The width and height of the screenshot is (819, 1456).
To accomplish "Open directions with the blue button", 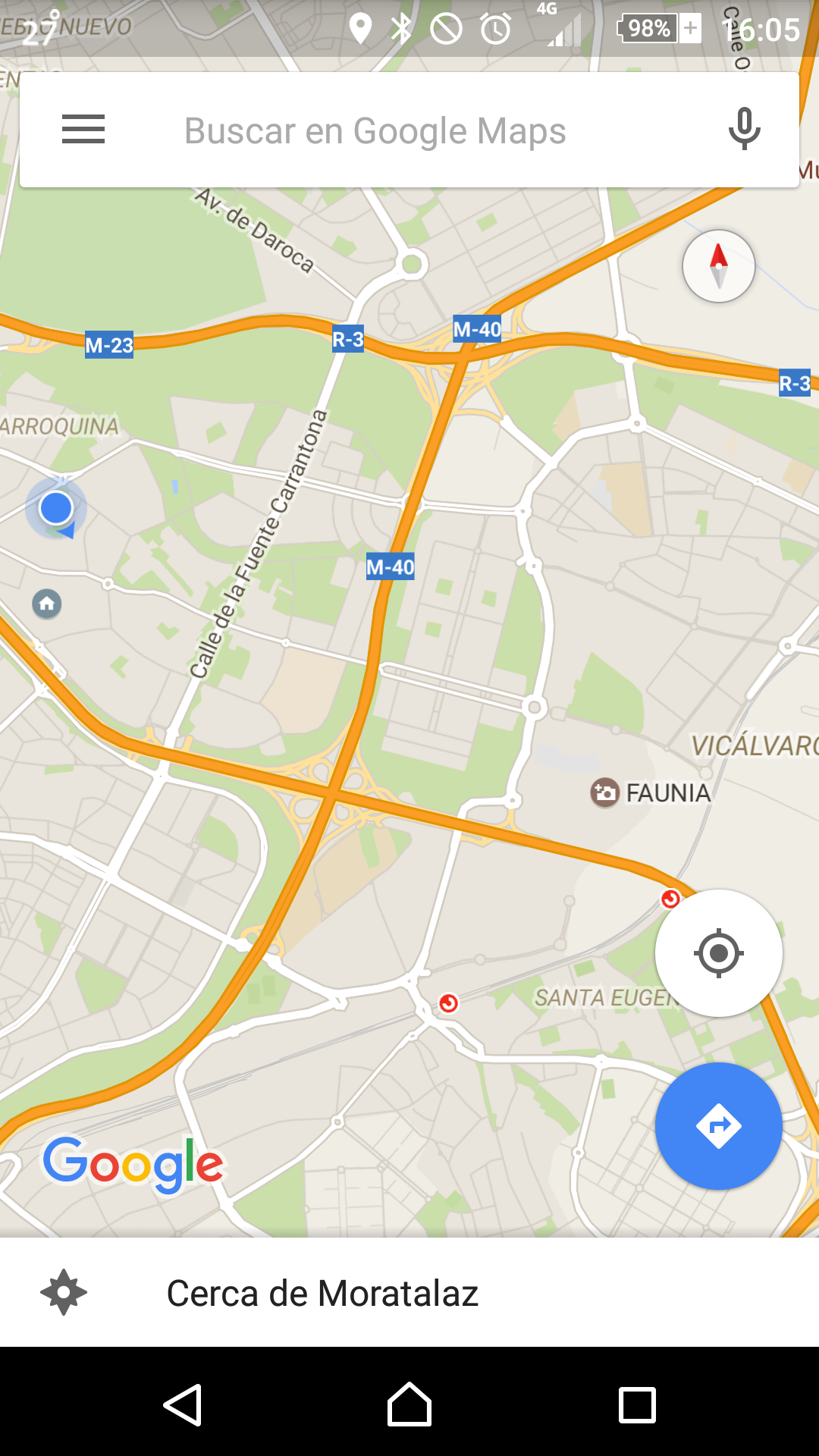I will click(718, 1126).
